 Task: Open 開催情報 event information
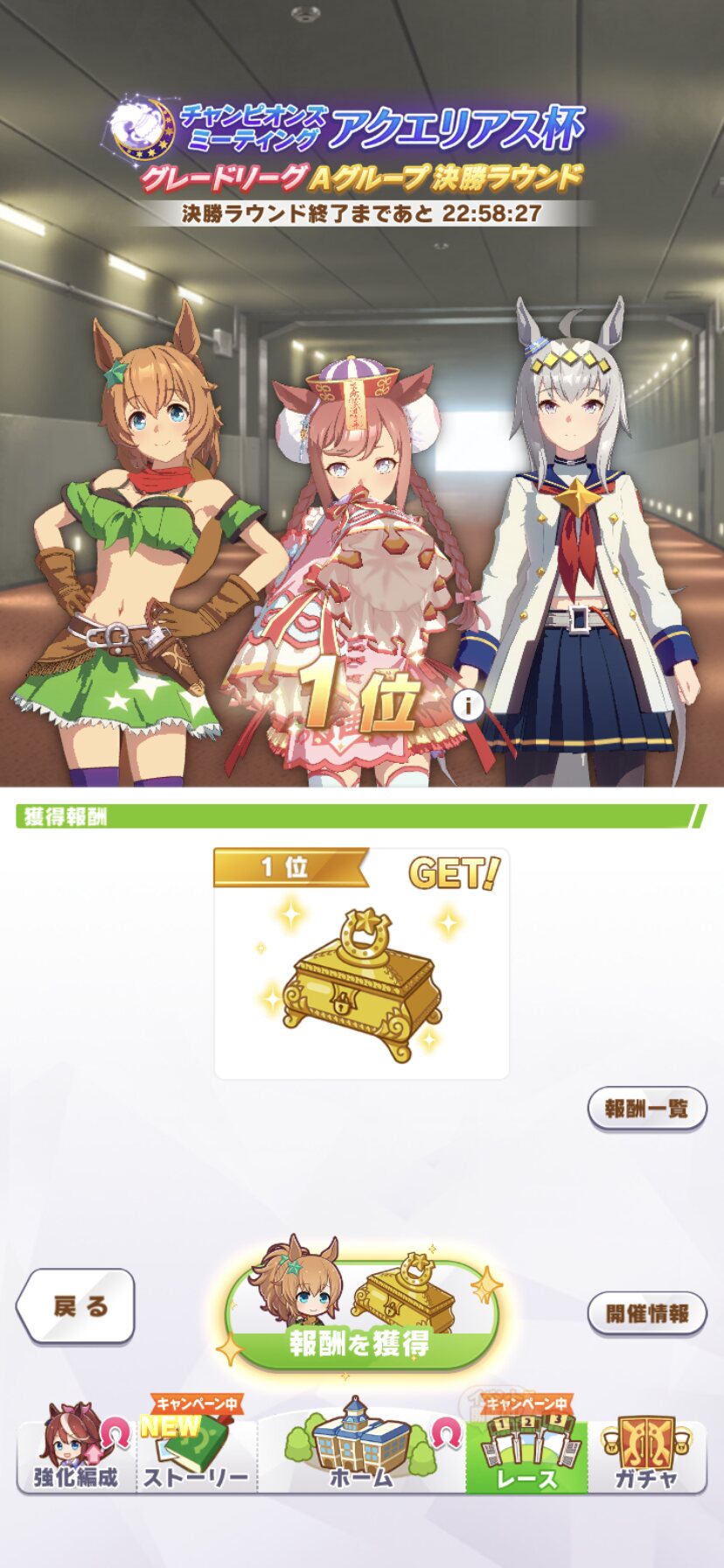(646, 1313)
